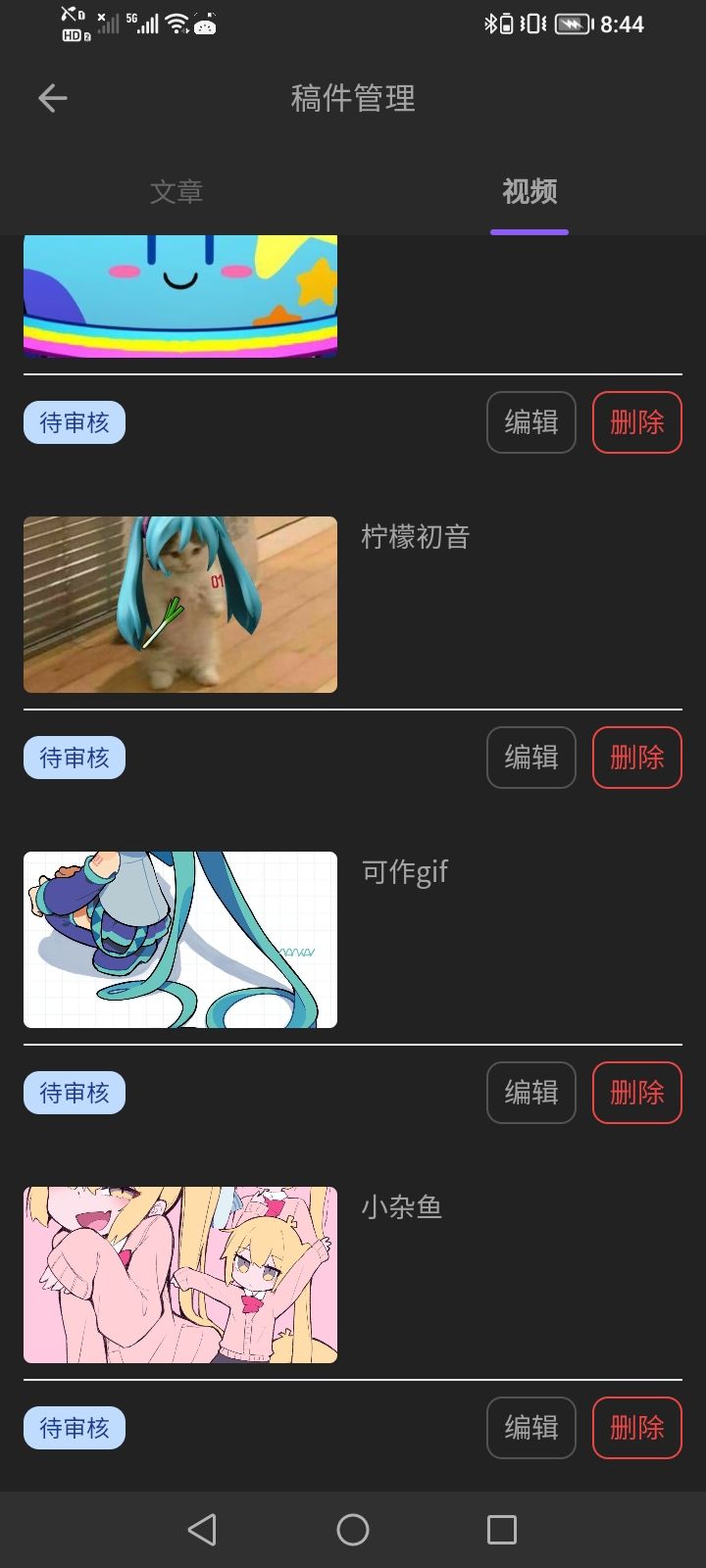Viewport: 706px width, 1568px height.
Task: Tap the Android home circle button
Action: (353, 1528)
